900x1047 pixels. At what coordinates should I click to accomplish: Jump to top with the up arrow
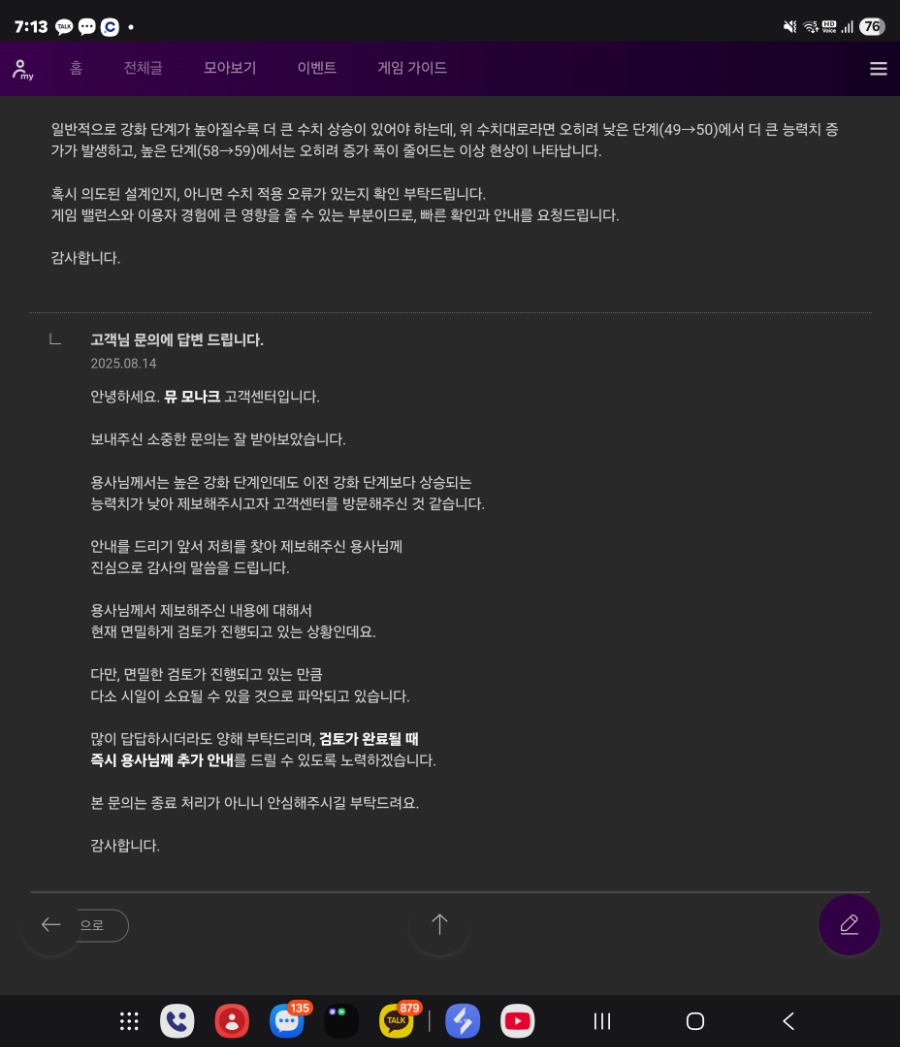pyautogui.click(x=439, y=925)
